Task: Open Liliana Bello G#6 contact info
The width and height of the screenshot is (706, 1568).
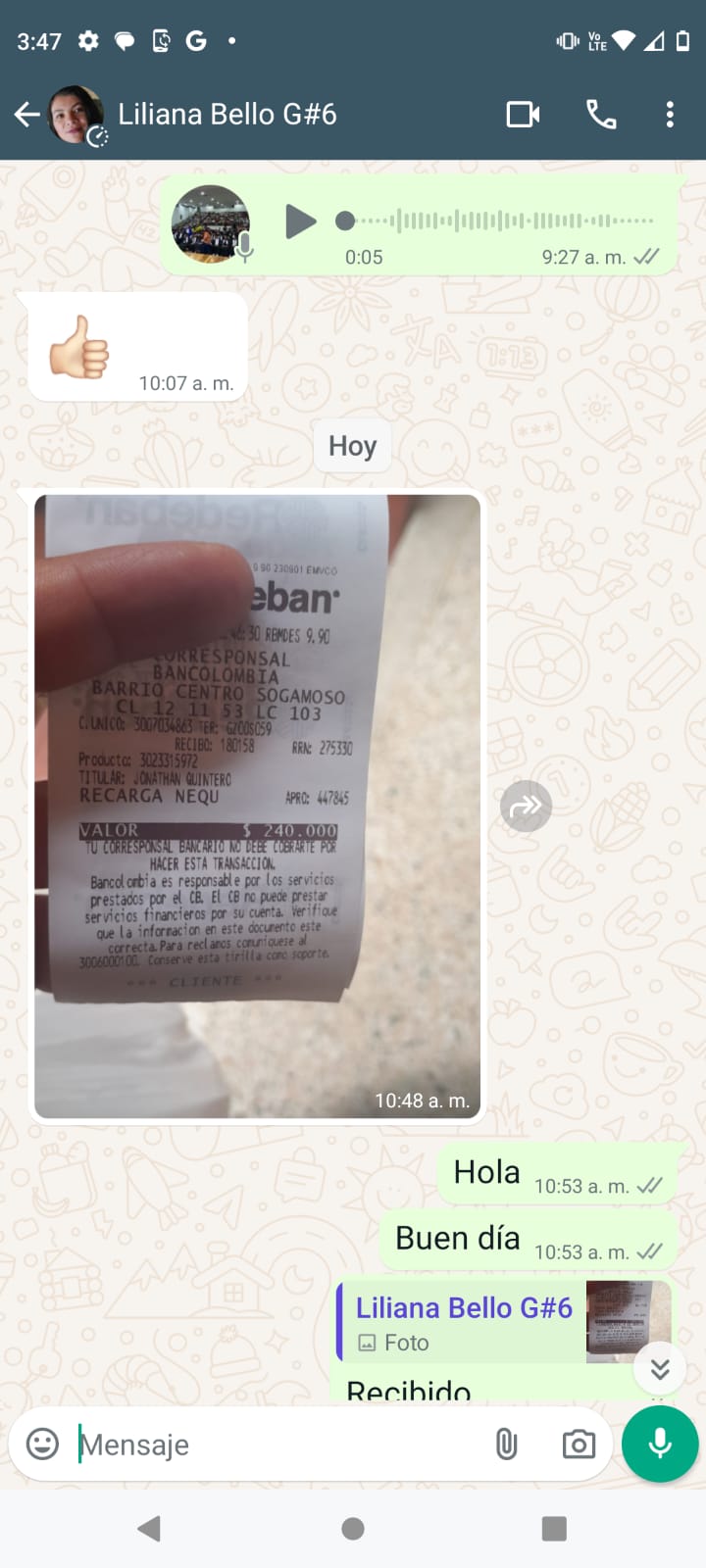Action: pyautogui.click(x=227, y=115)
